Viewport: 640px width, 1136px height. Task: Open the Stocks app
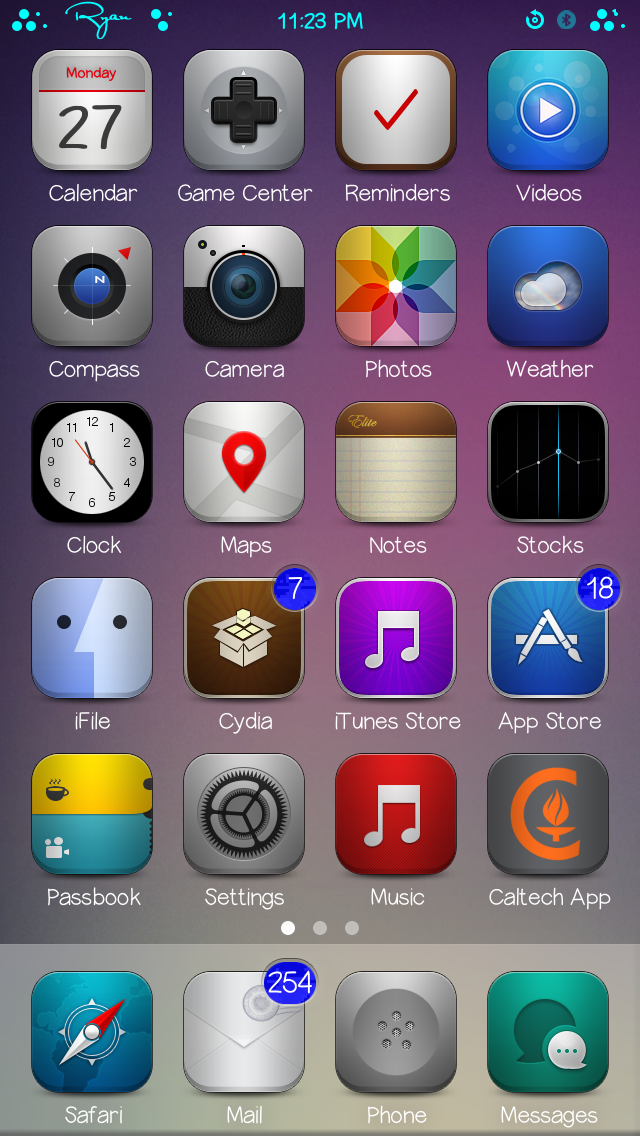548,463
